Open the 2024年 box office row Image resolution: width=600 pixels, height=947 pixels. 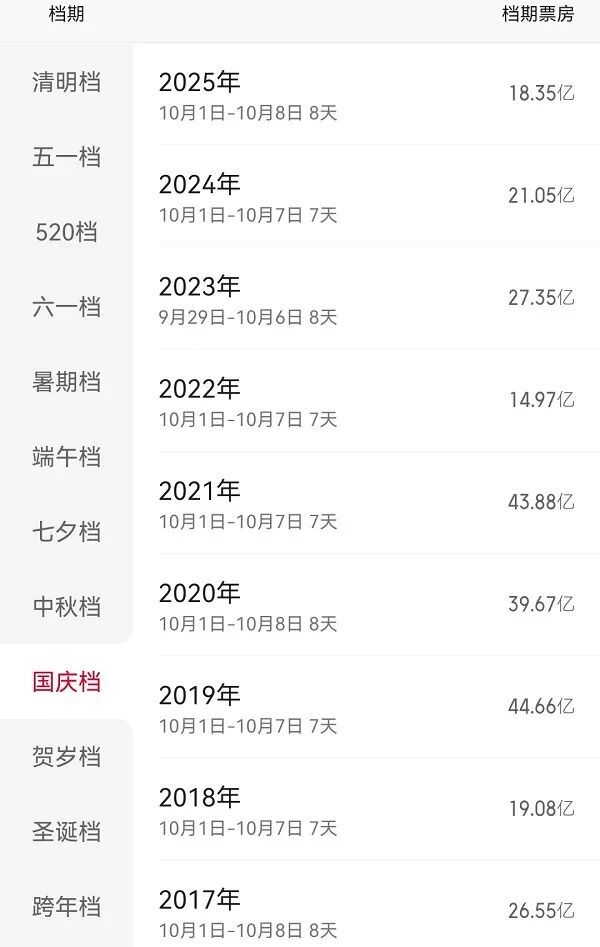[366, 197]
